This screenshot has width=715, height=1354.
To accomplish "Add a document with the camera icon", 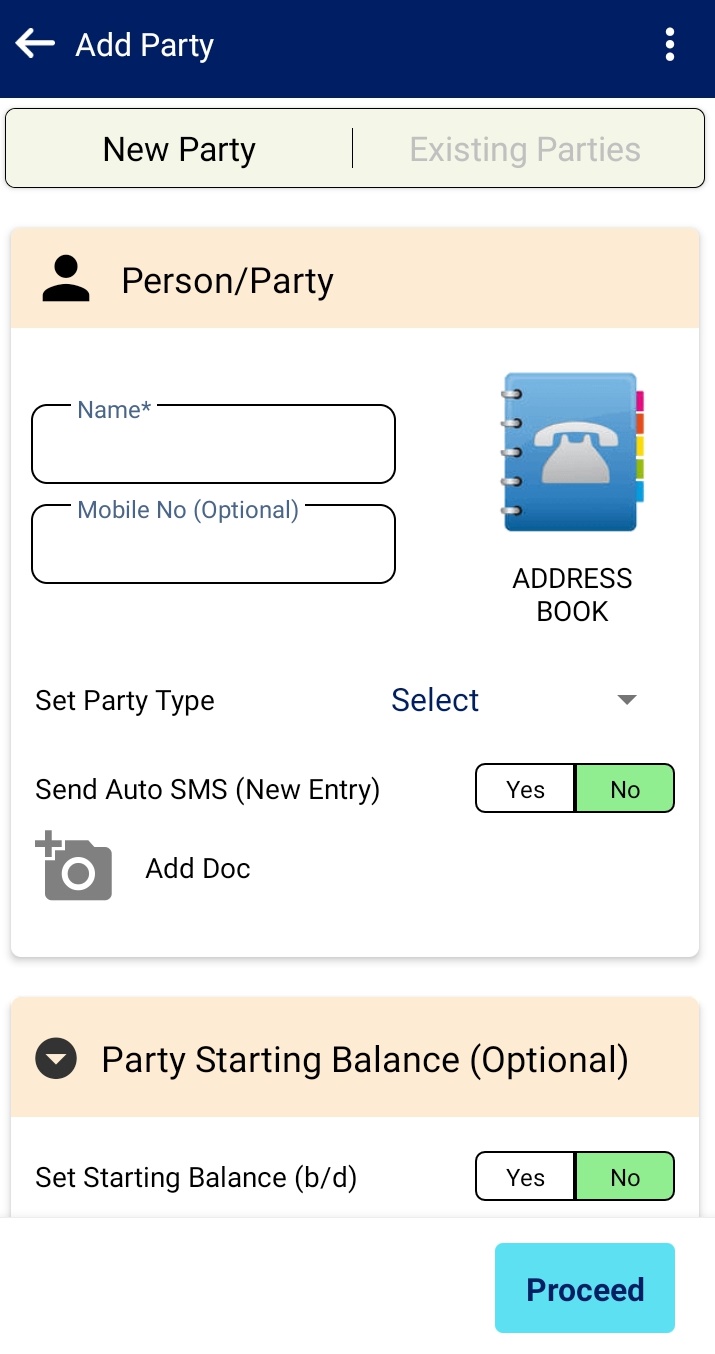I will (x=74, y=866).
